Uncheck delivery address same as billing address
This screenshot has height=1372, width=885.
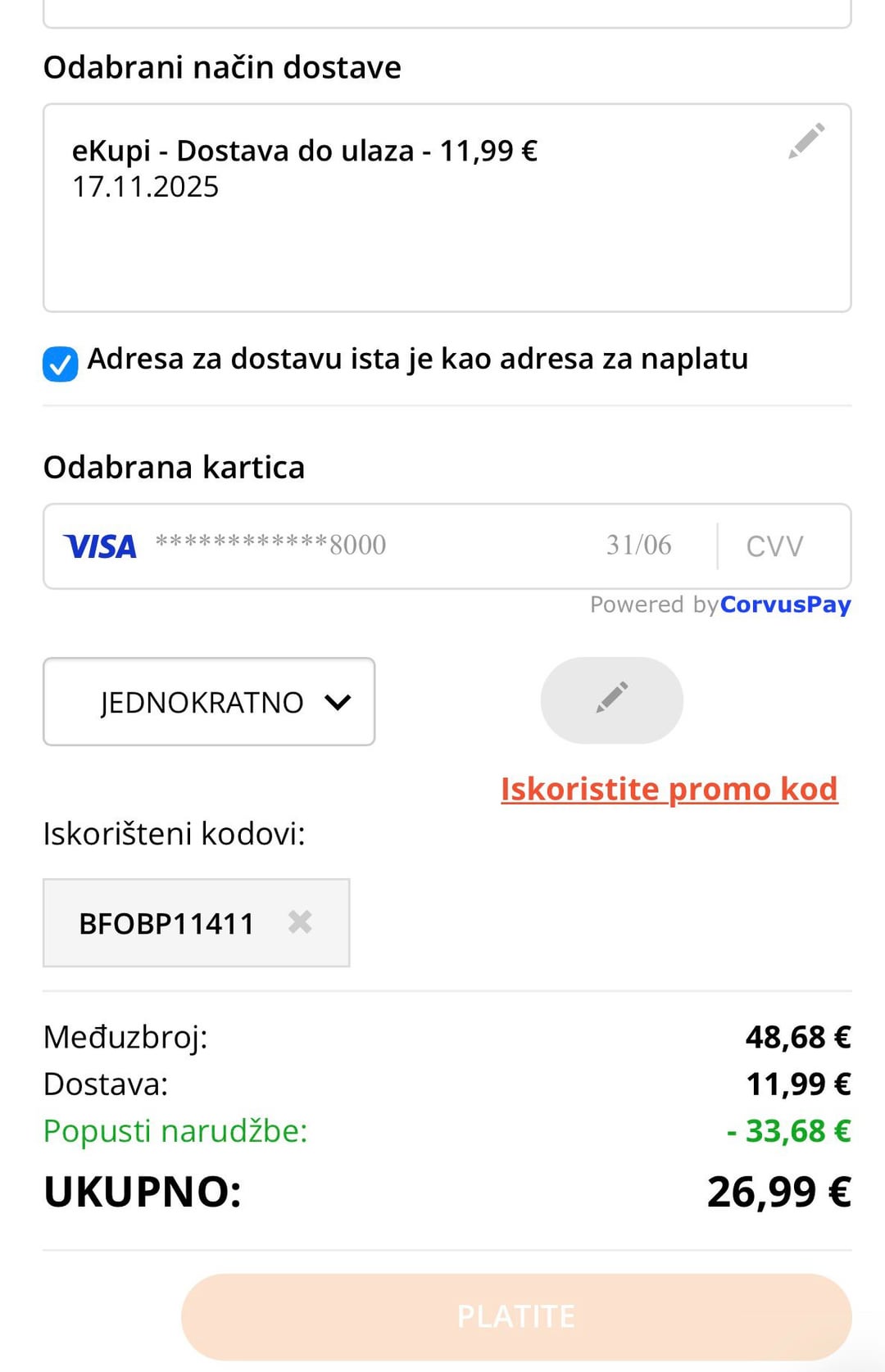pos(61,364)
